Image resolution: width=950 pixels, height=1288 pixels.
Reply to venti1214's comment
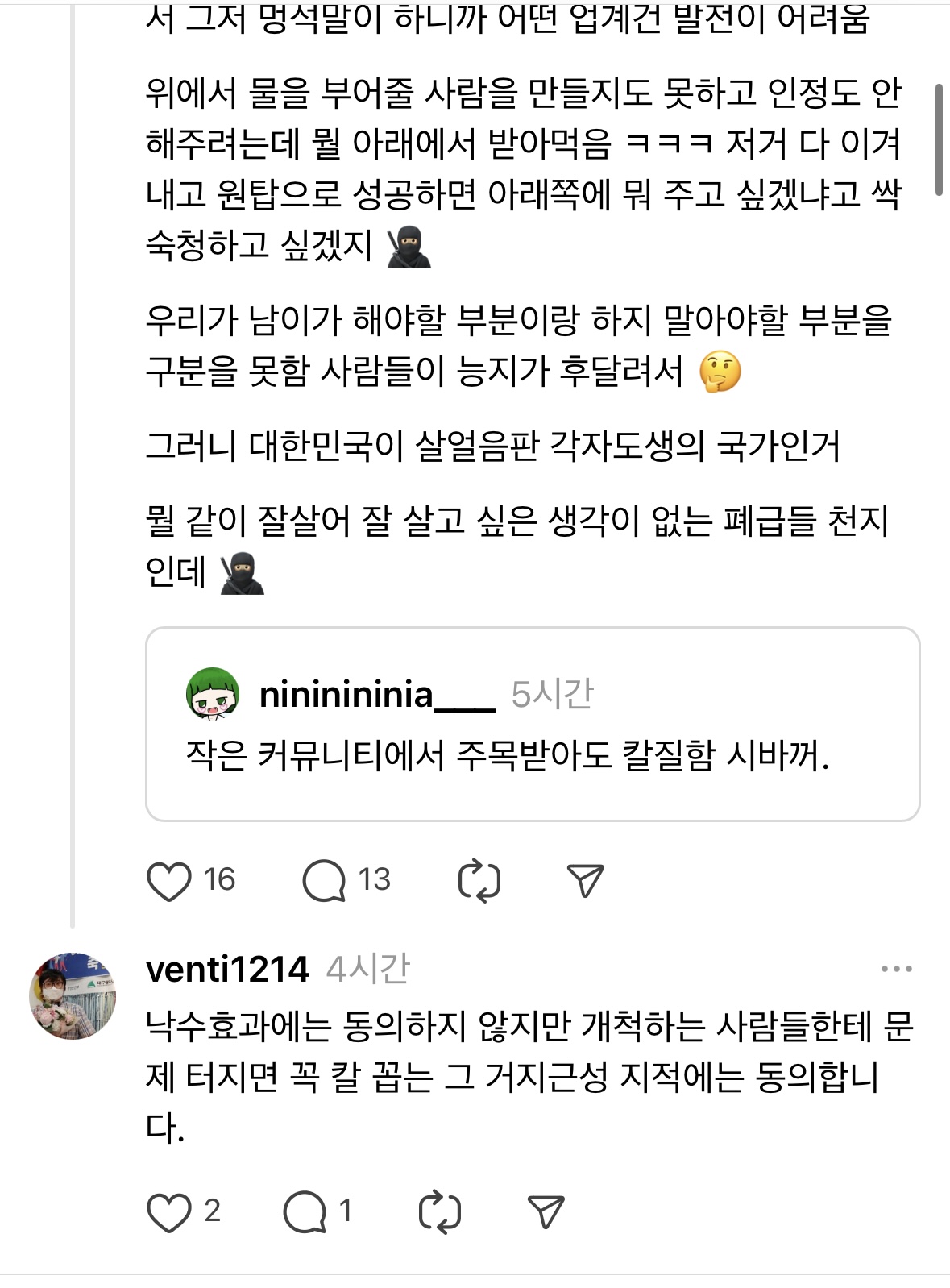tap(305, 1211)
